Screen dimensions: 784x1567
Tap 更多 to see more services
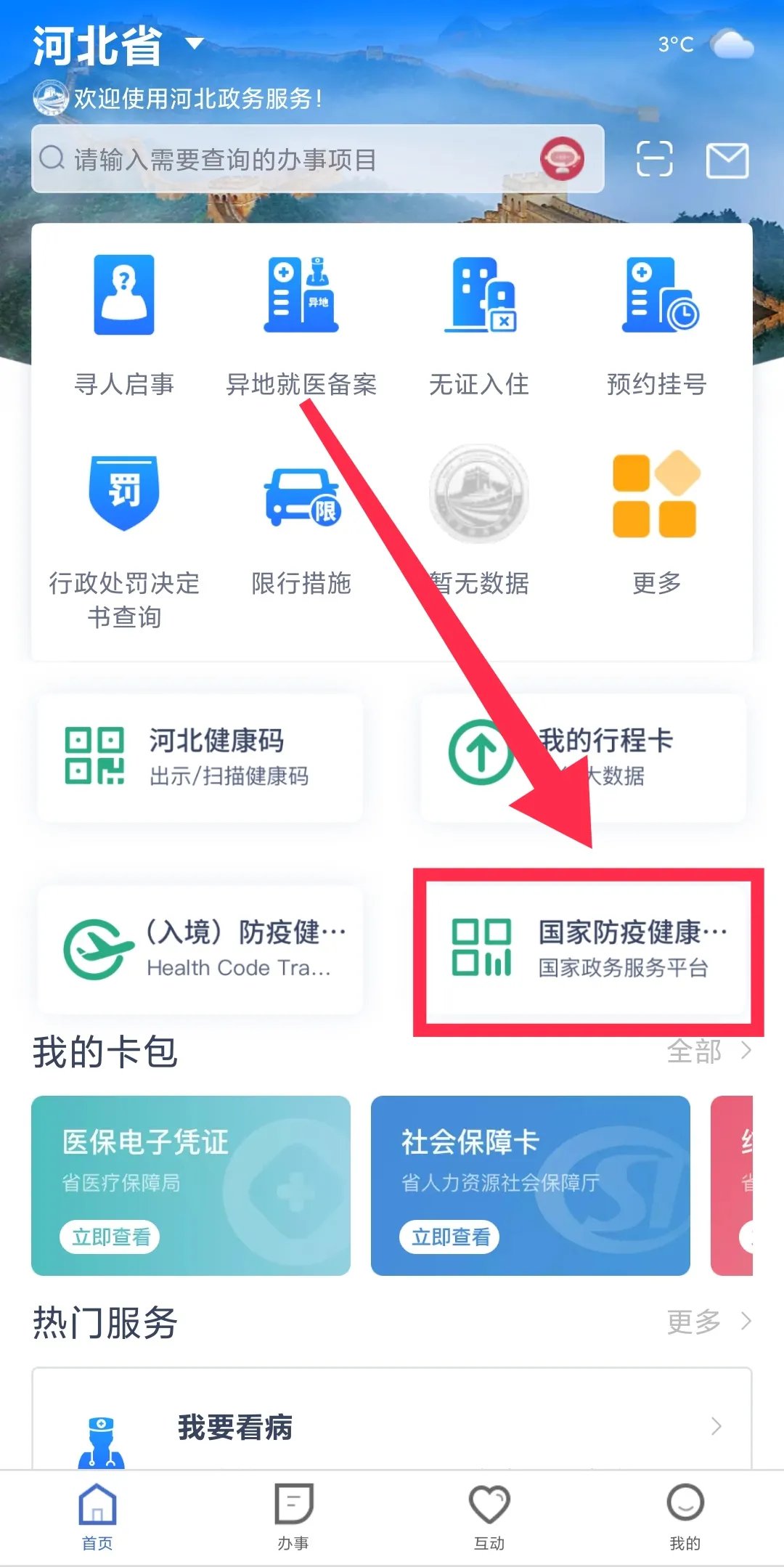click(x=656, y=523)
